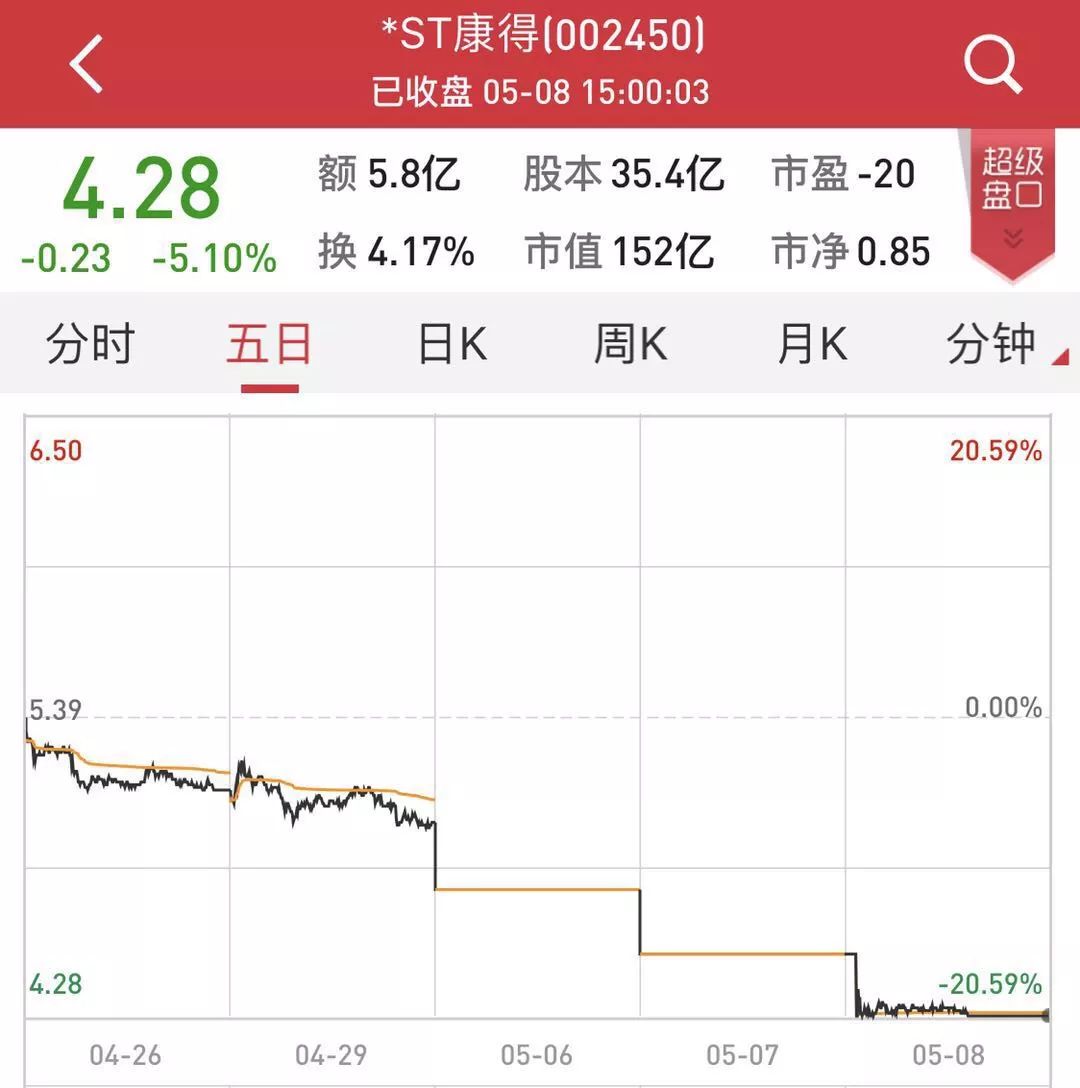Switch to the 周K view
The width and height of the screenshot is (1080, 1088).
[x=630, y=345]
